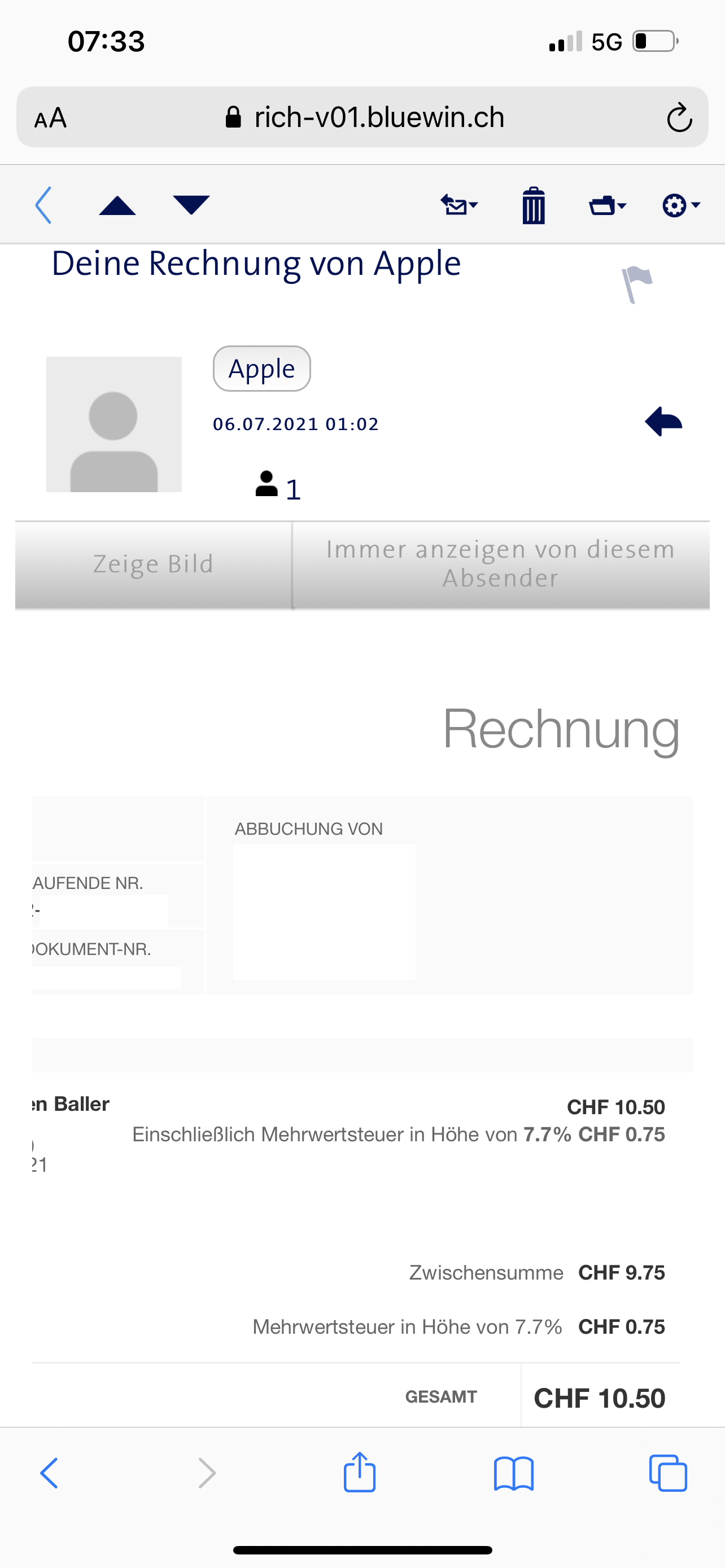Tap the Apple sender chip
Screen dimensions: 725x1568
(262, 369)
